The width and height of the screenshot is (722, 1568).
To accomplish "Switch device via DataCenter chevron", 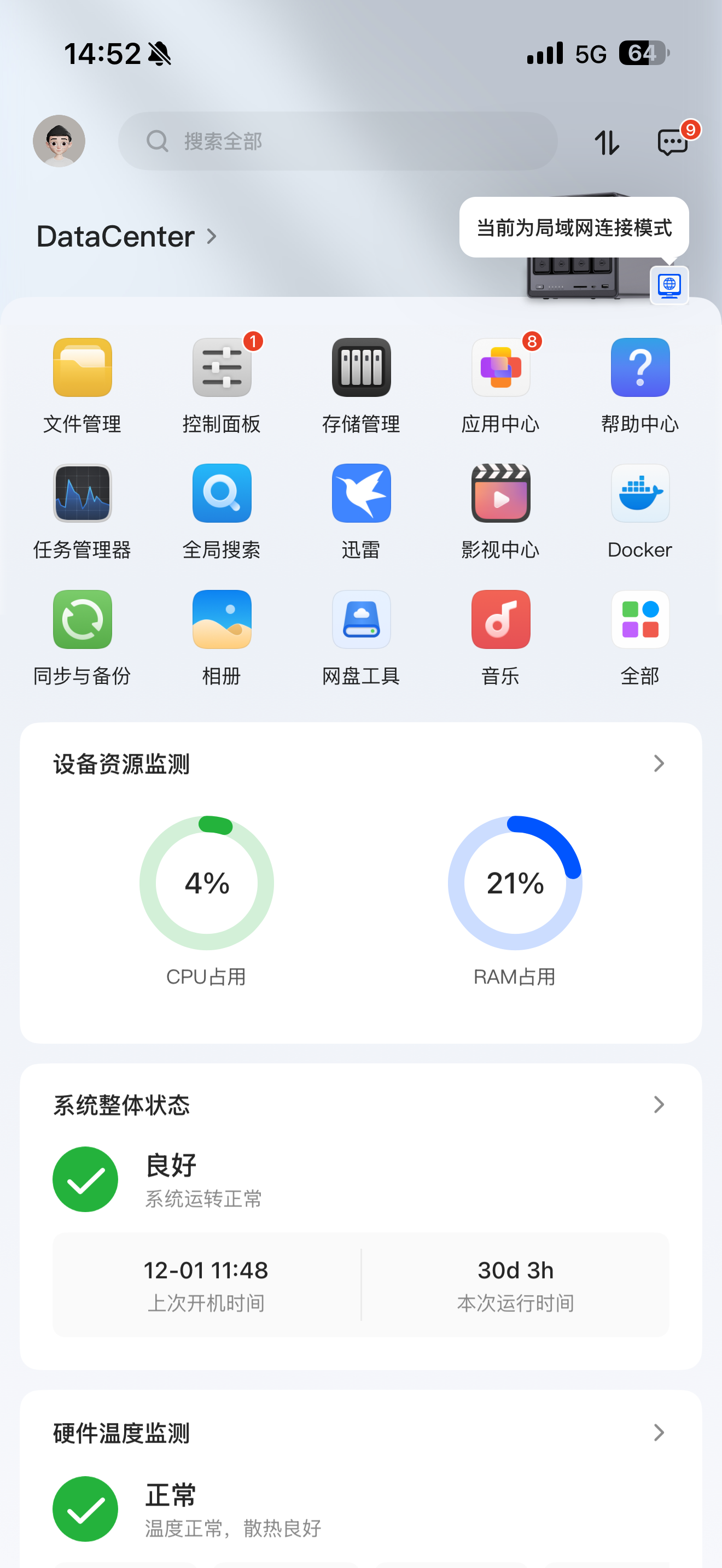I will [211, 236].
